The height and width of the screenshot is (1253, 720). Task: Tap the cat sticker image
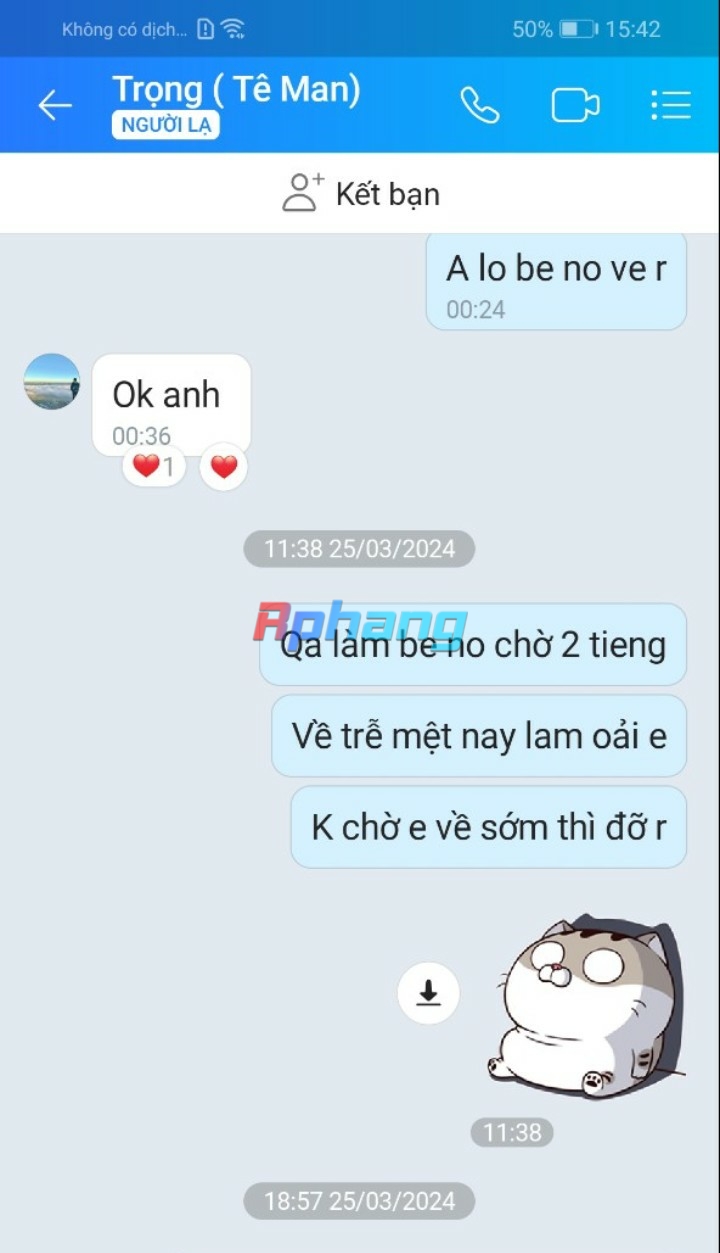tap(586, 1007)
